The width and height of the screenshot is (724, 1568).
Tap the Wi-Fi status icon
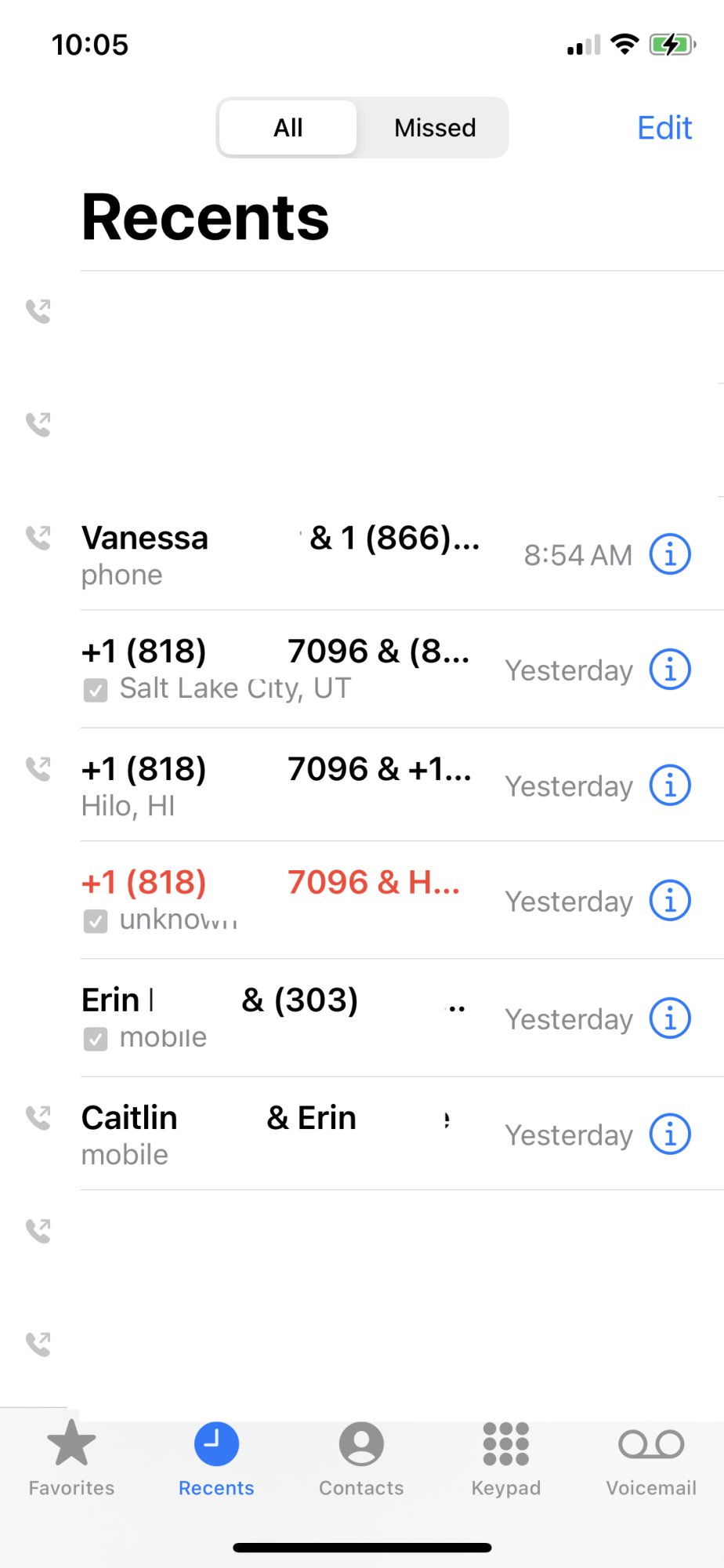(x=623, y=45)
